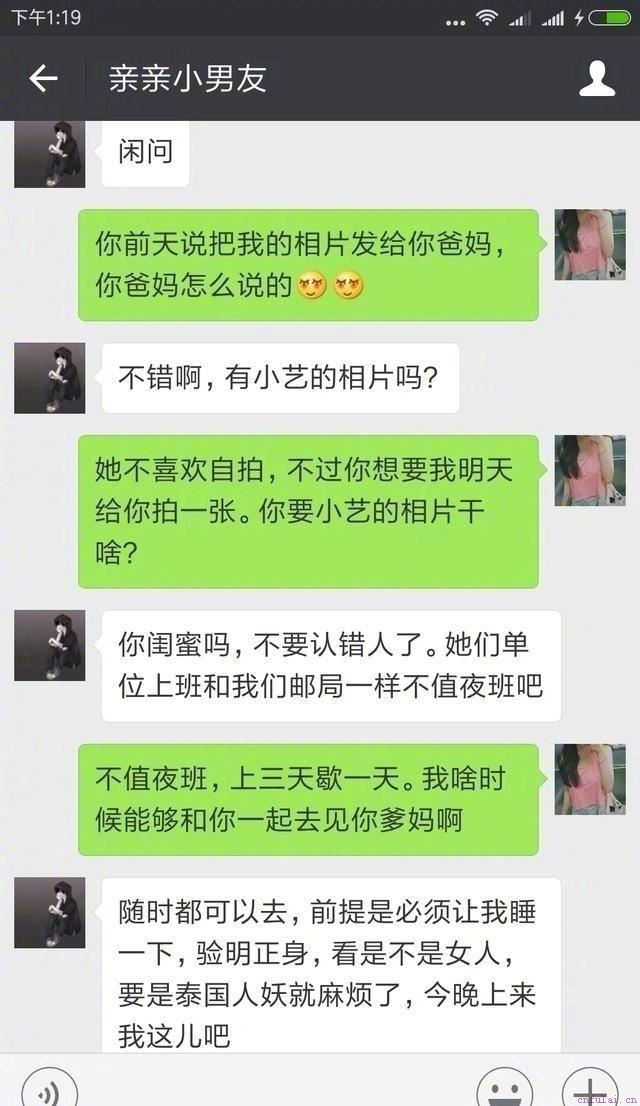Tap my avatar beside 你前天说把我的相片 message
The width and height of the screenshot is (640, 1106).
point(590,244)
